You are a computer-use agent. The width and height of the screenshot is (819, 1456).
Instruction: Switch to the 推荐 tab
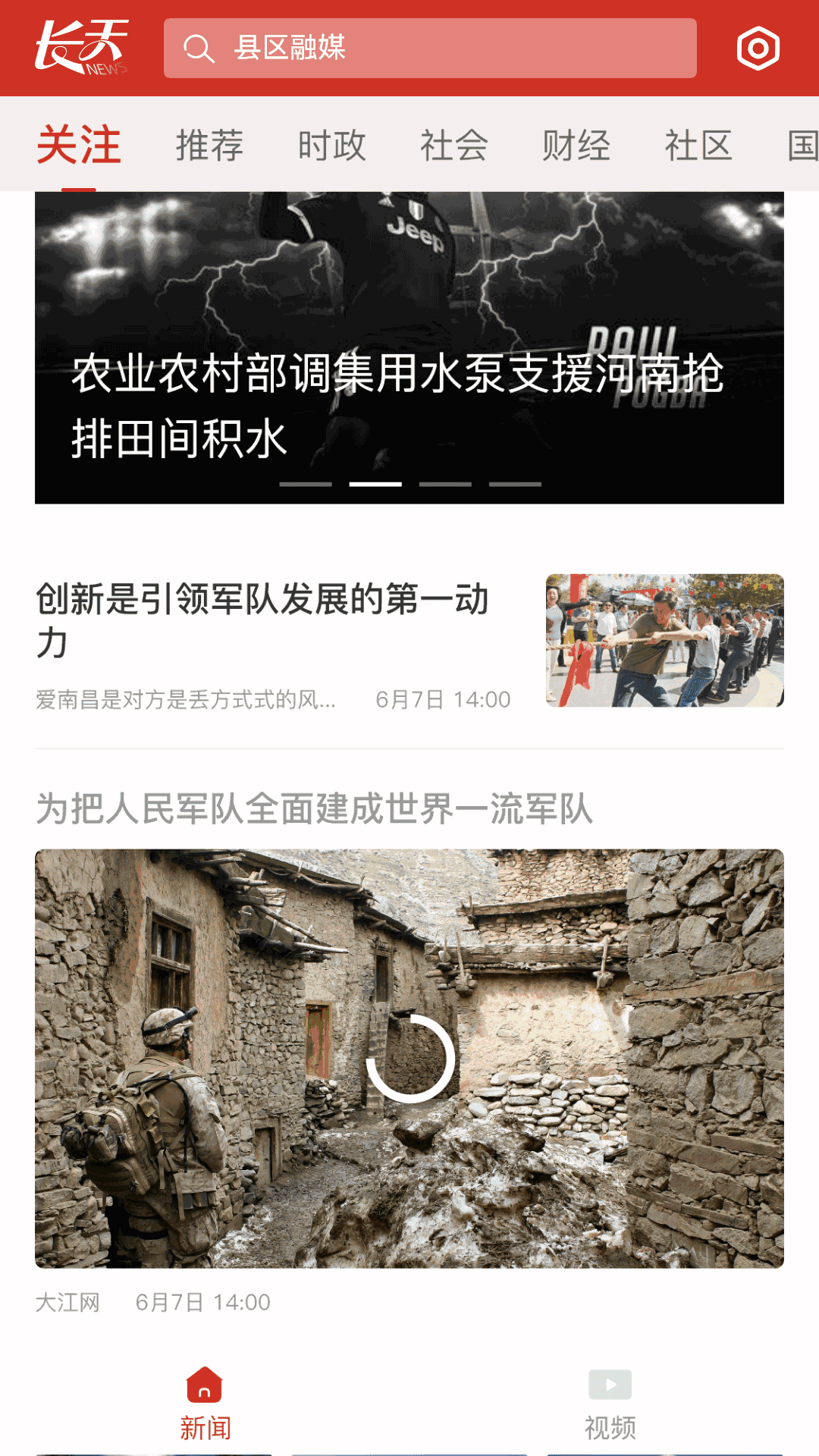[209, 145]
